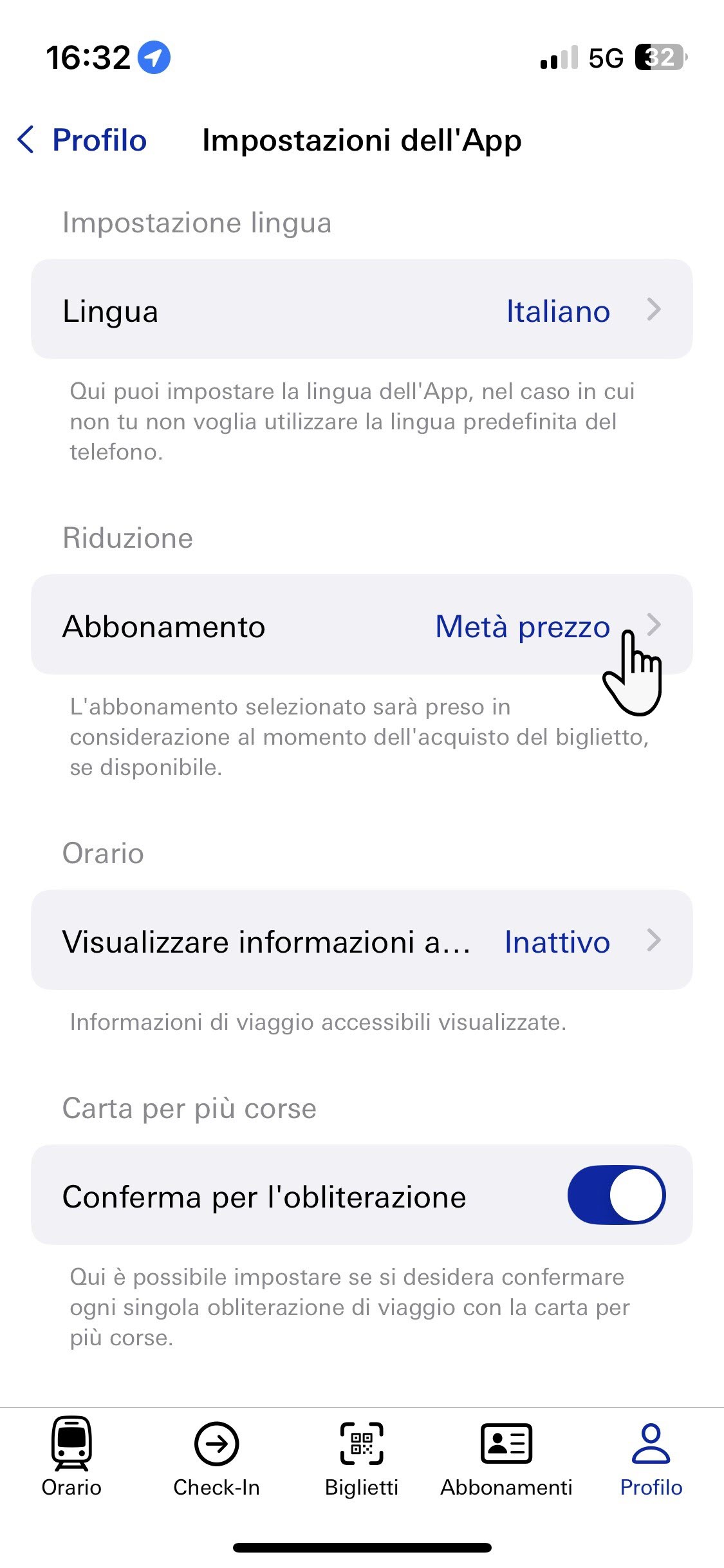Switch to the Check-In tab
724x1568 pixels.
216,1457
